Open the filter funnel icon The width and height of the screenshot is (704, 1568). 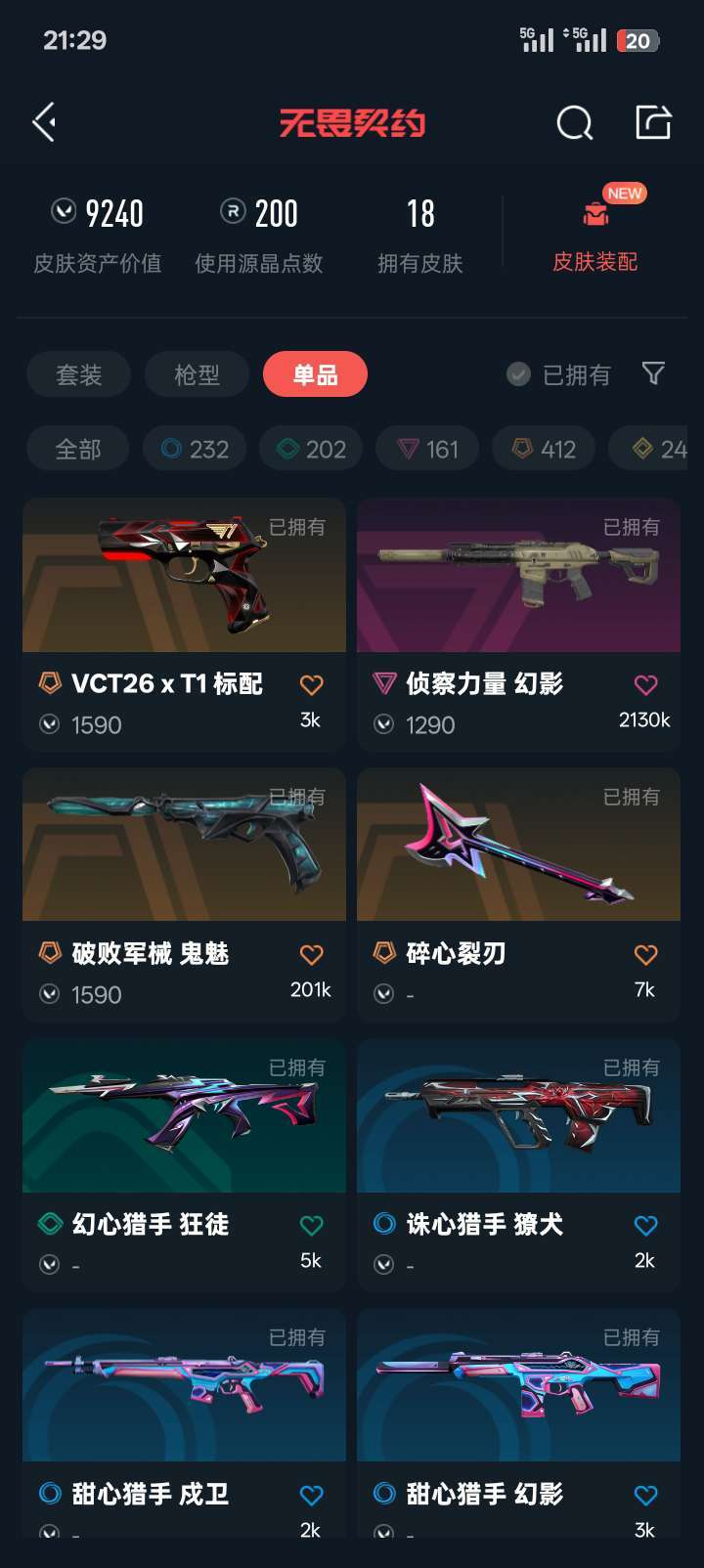point(653,374)
